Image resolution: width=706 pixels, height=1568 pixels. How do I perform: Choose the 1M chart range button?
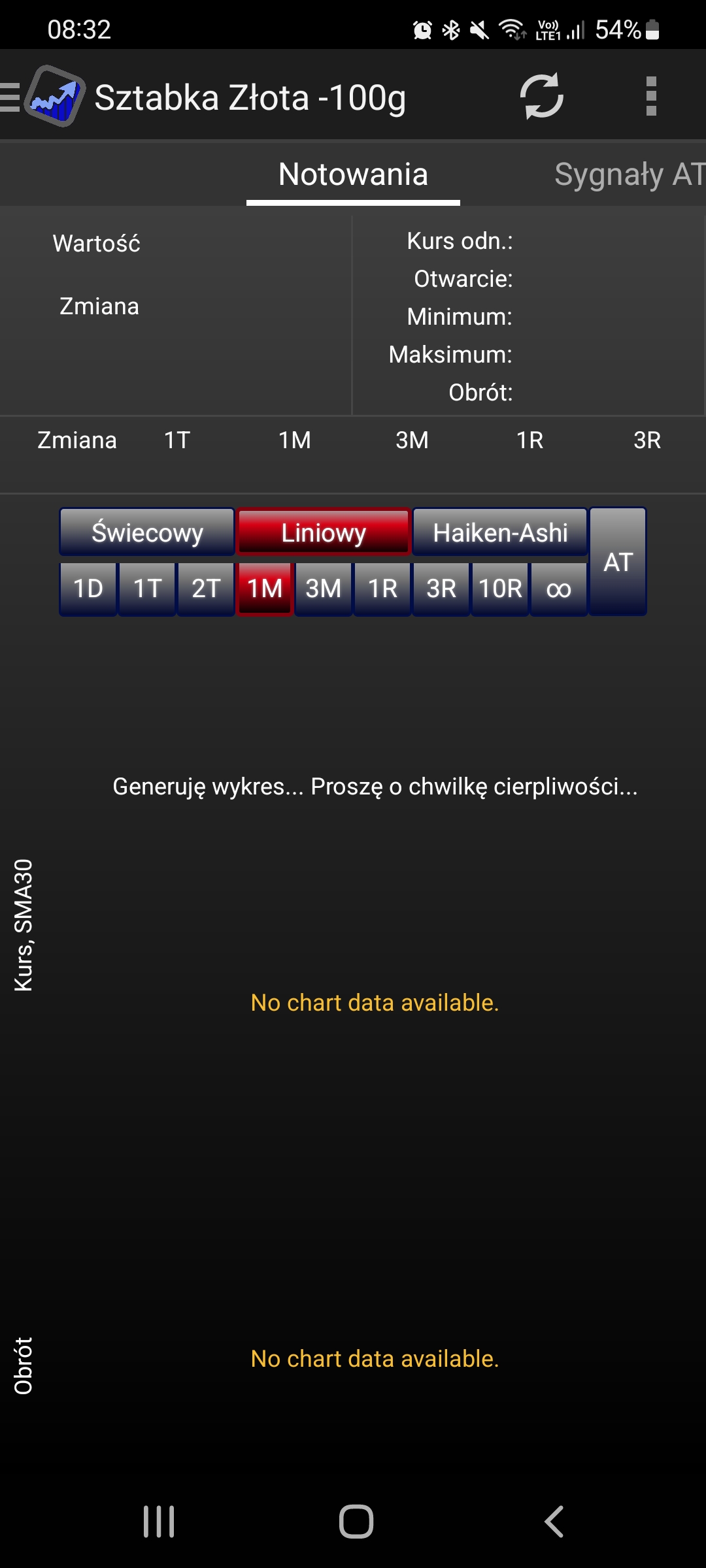[x=265, y=589]
